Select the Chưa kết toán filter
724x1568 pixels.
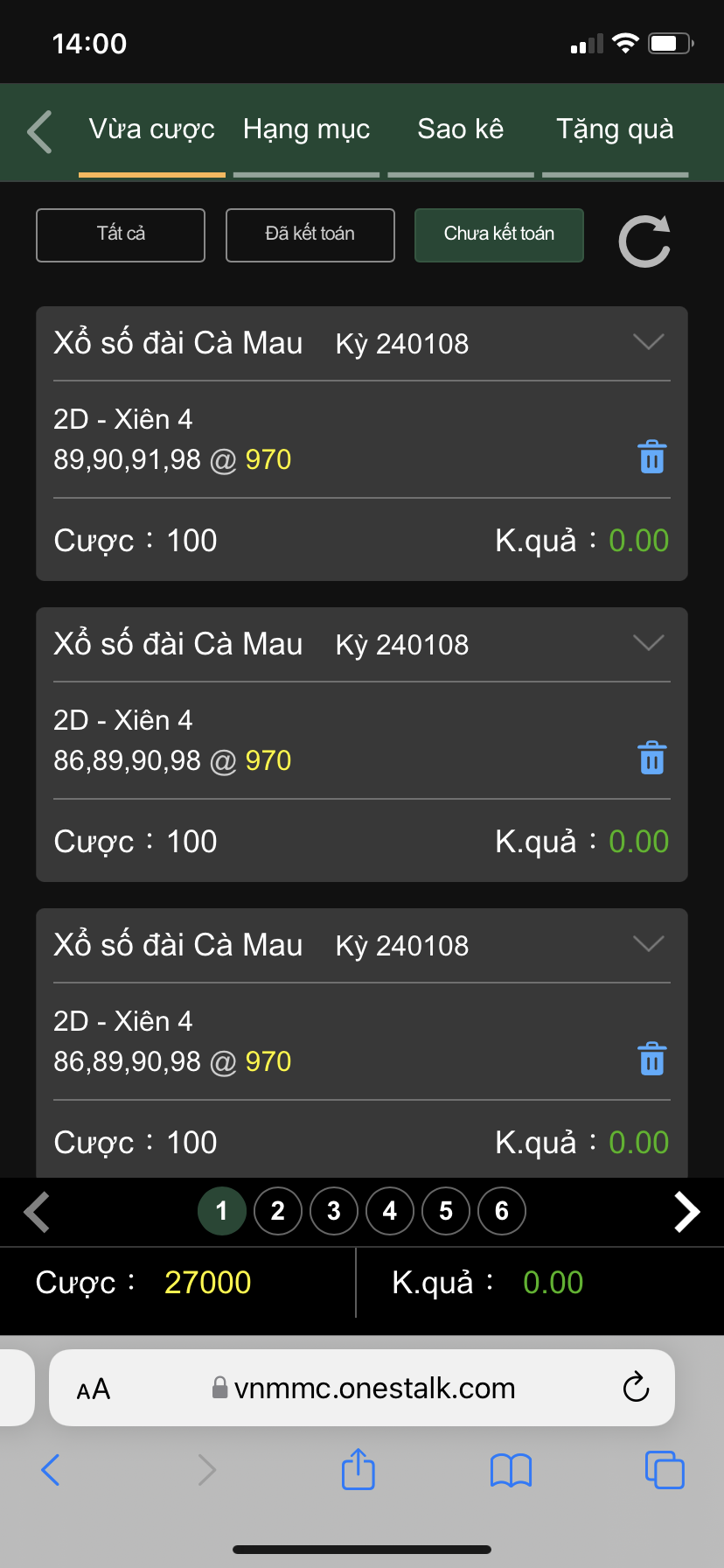[499, 234]
